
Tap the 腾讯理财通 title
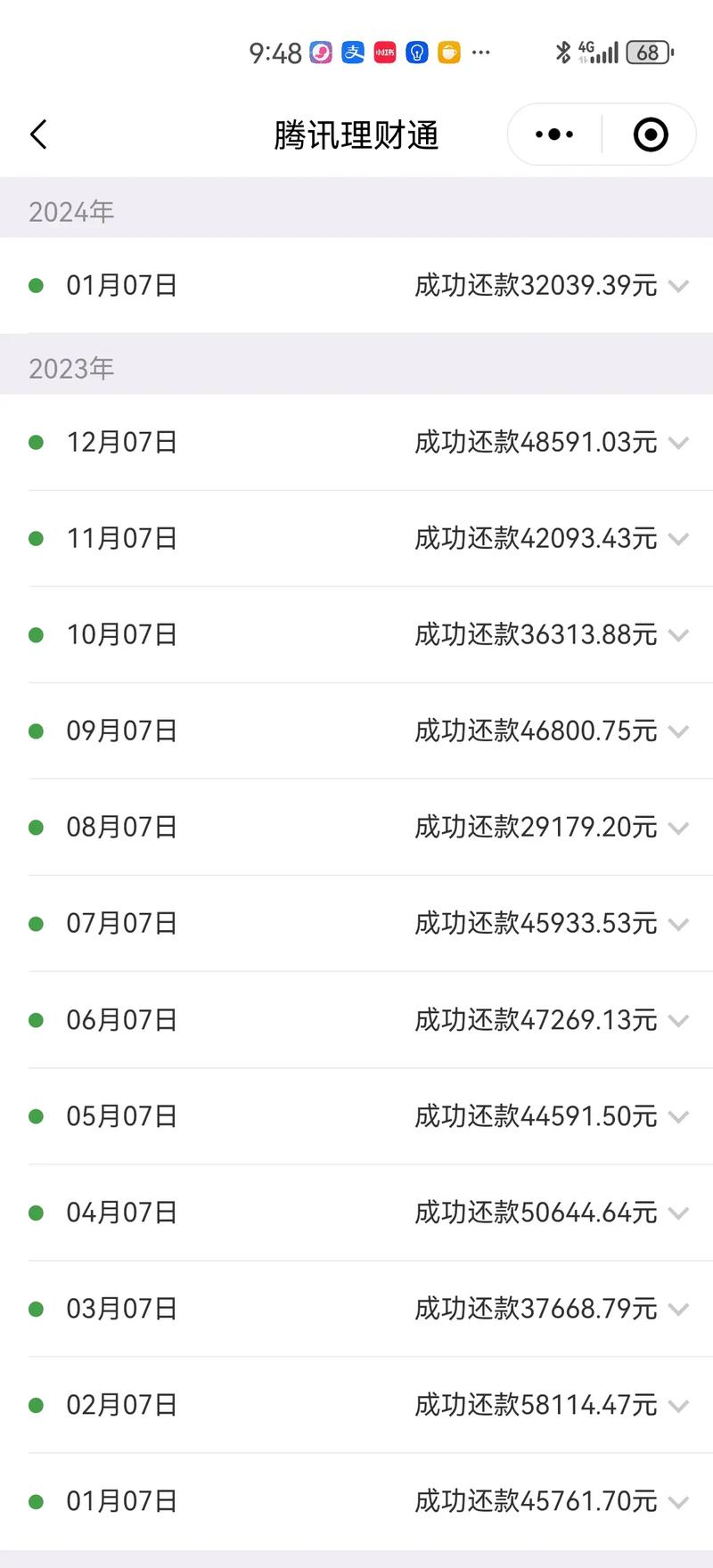tap(356, 134)
